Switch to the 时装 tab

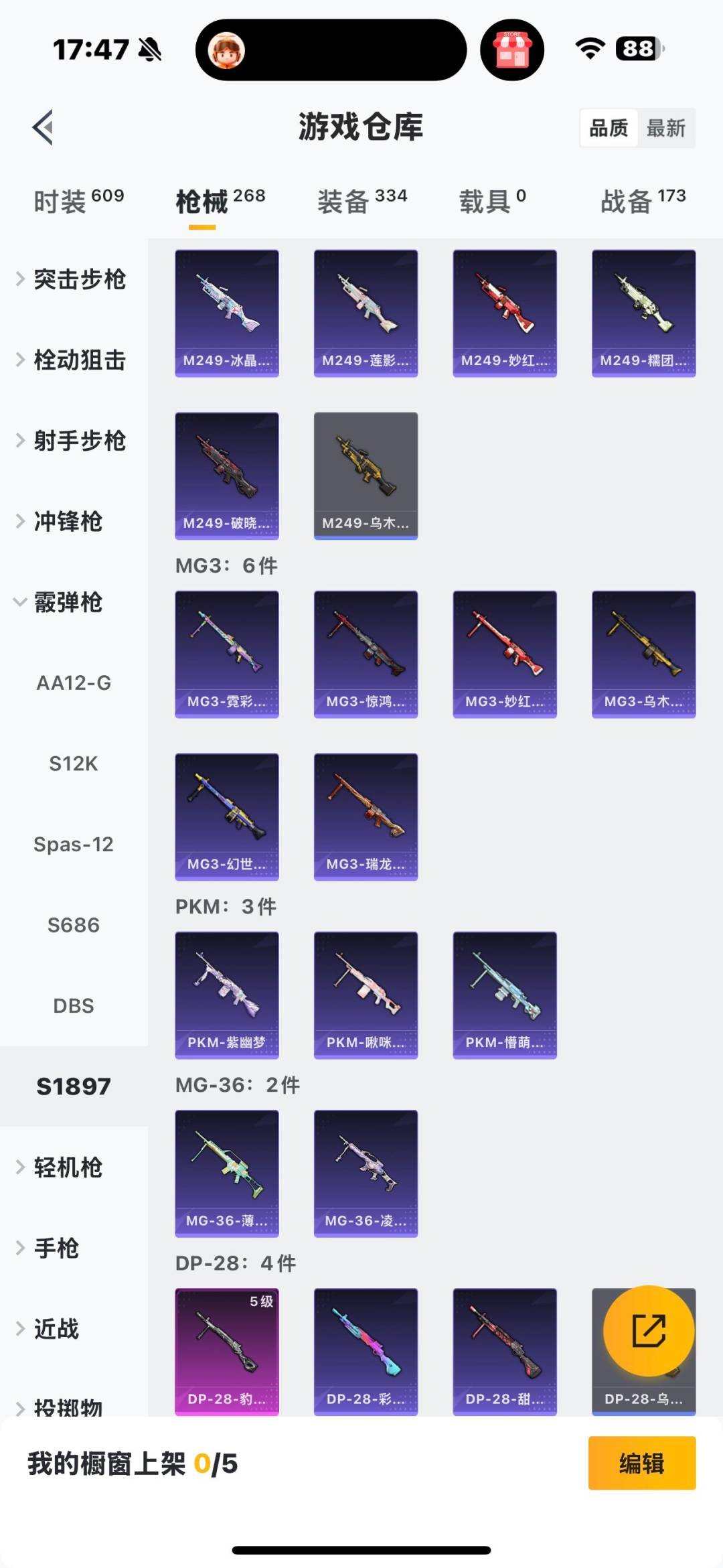[78, 200]
